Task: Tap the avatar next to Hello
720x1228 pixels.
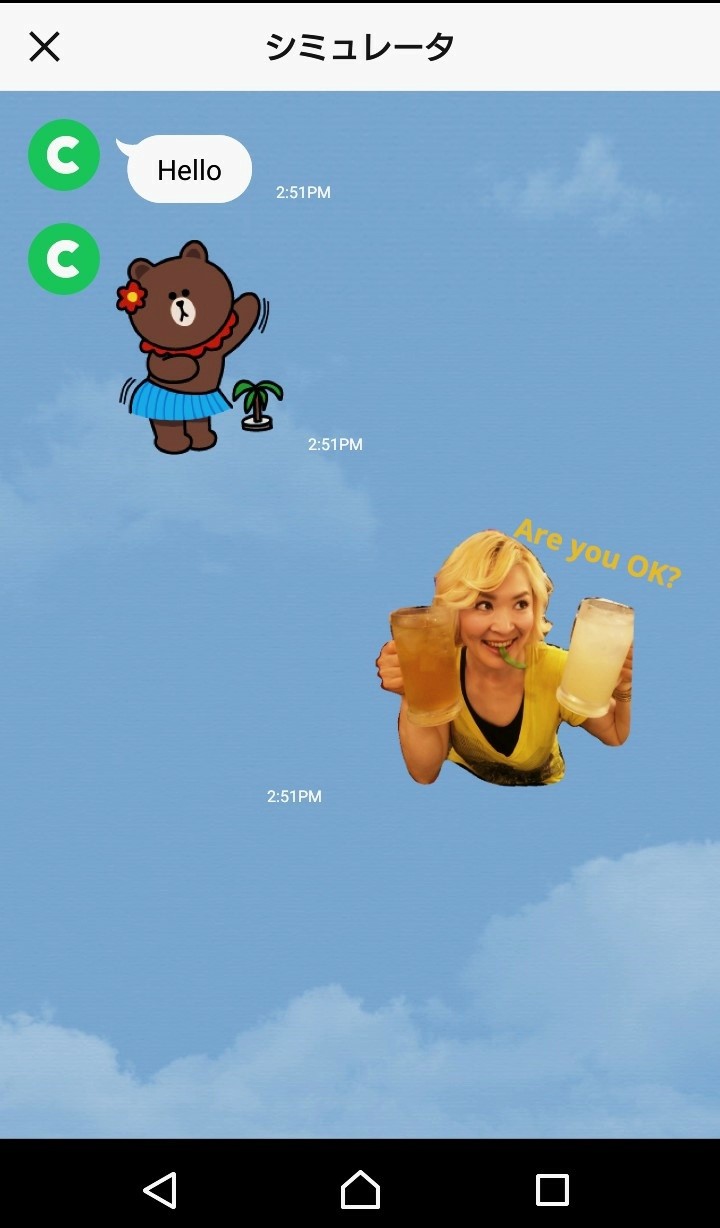Action: click(64, 155)
